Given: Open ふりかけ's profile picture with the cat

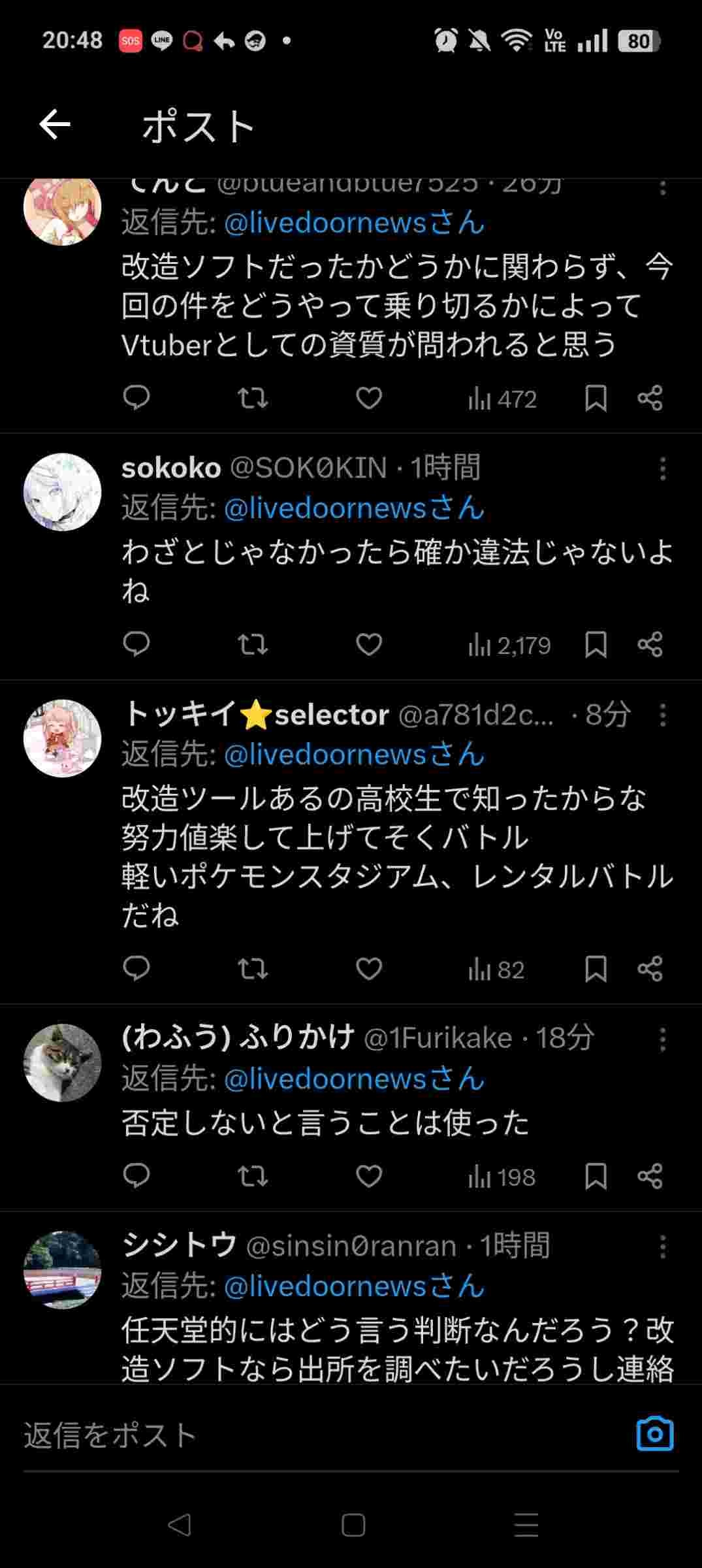Looking at the screenshot, I should coord(63,1063).
